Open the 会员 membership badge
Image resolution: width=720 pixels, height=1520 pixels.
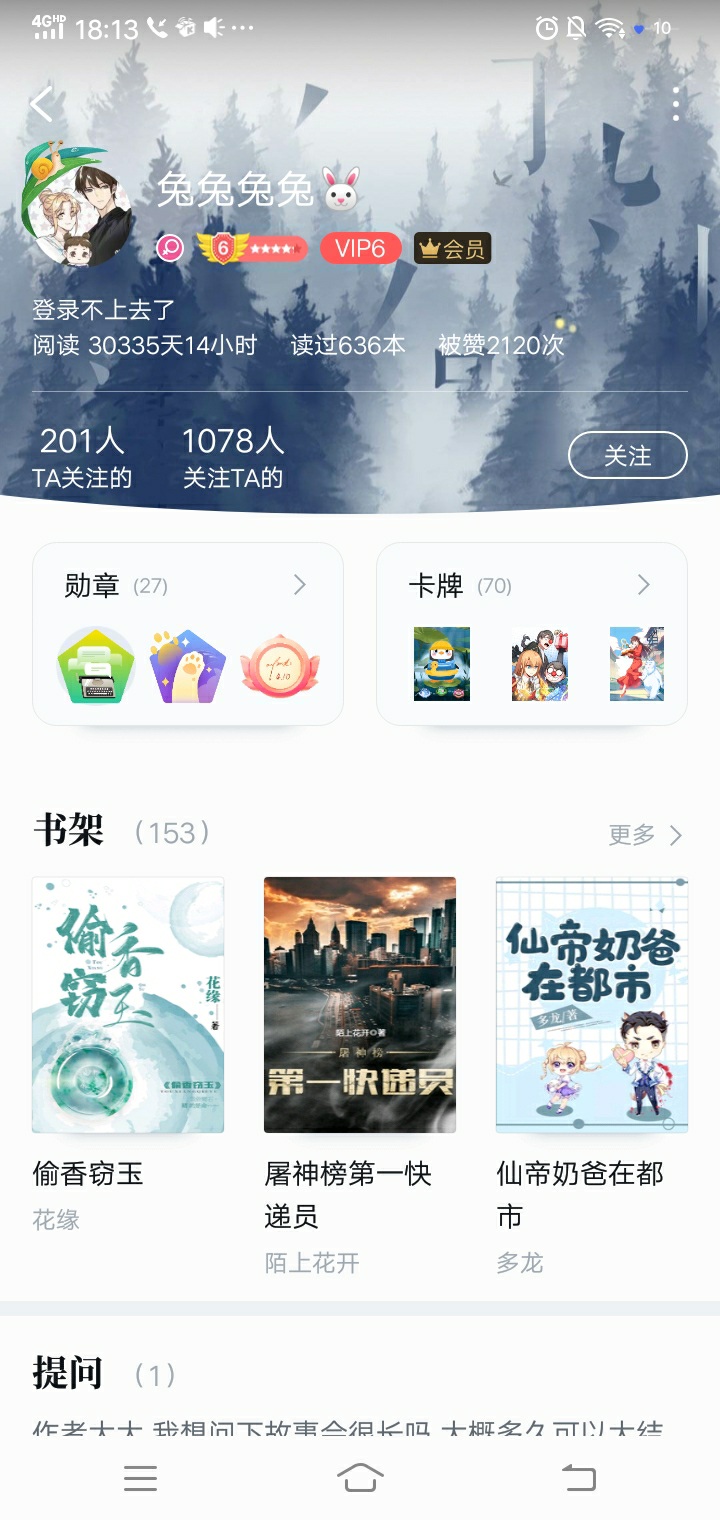pyautogui.click(x=452, y=248)
